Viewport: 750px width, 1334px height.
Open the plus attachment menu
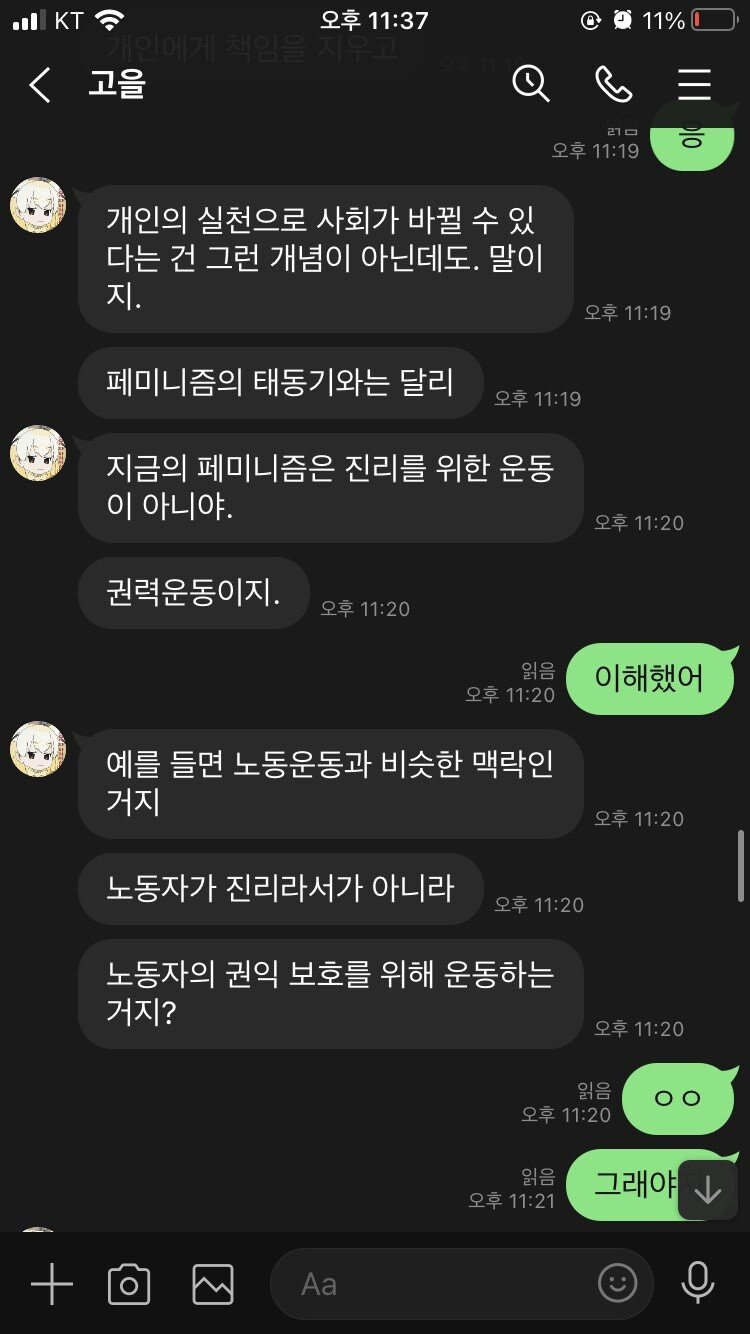52,1283
